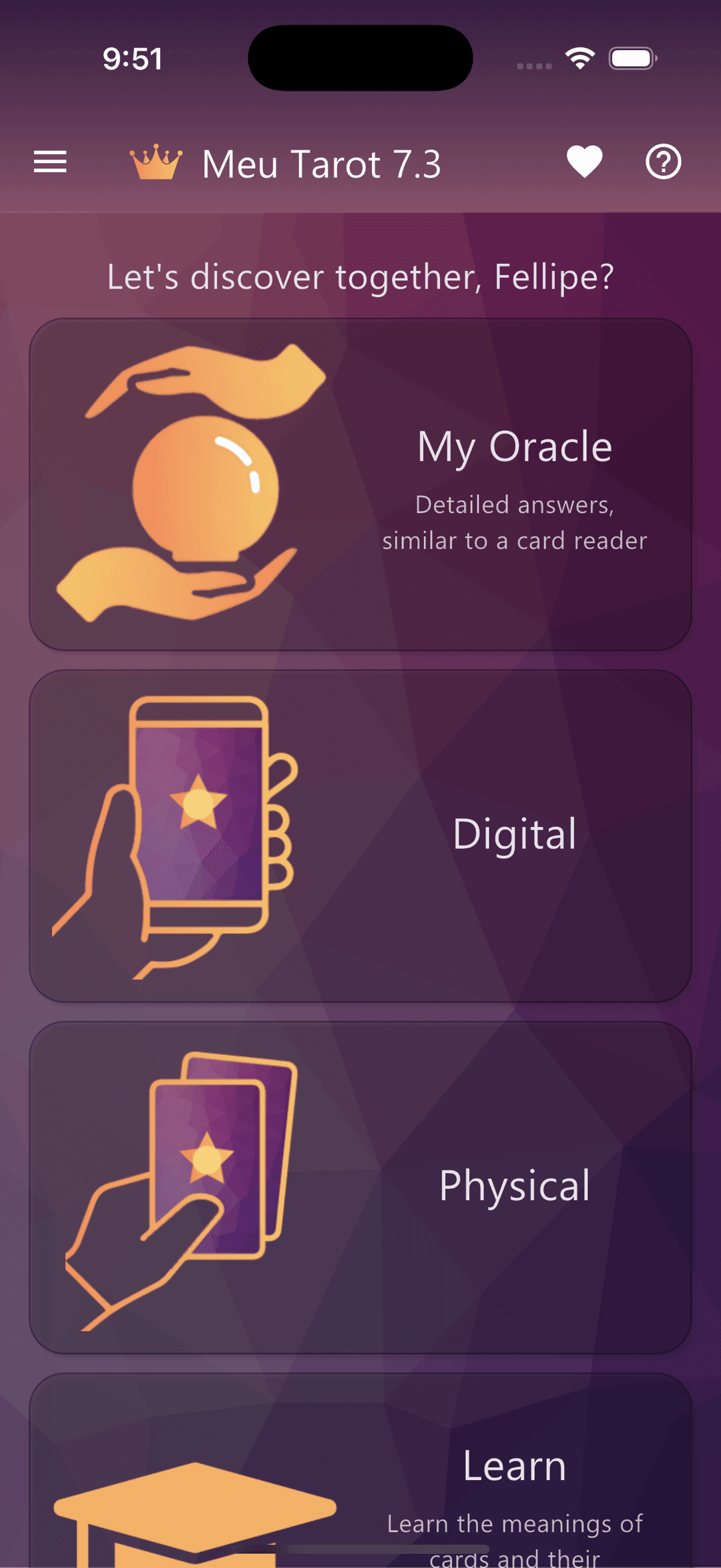Tap the Meu Tarot 7.3 title
The image size is (721, 1568).
point(321,164)
